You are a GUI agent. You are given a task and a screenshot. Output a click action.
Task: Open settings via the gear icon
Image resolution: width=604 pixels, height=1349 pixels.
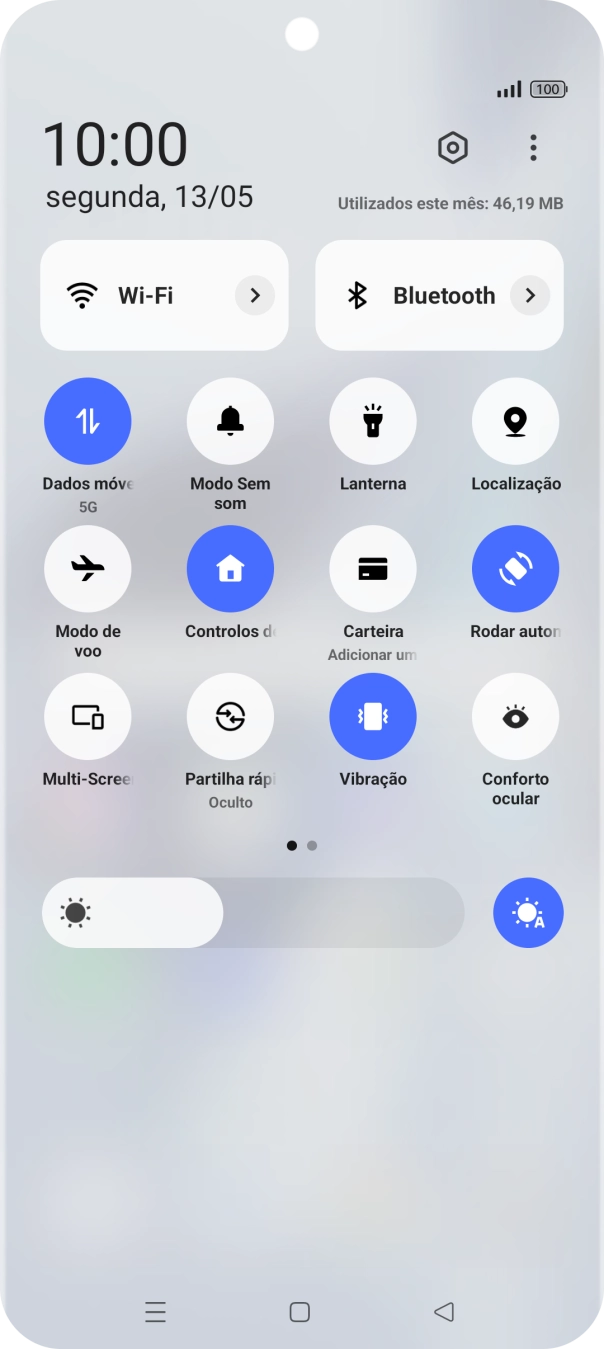453,148
